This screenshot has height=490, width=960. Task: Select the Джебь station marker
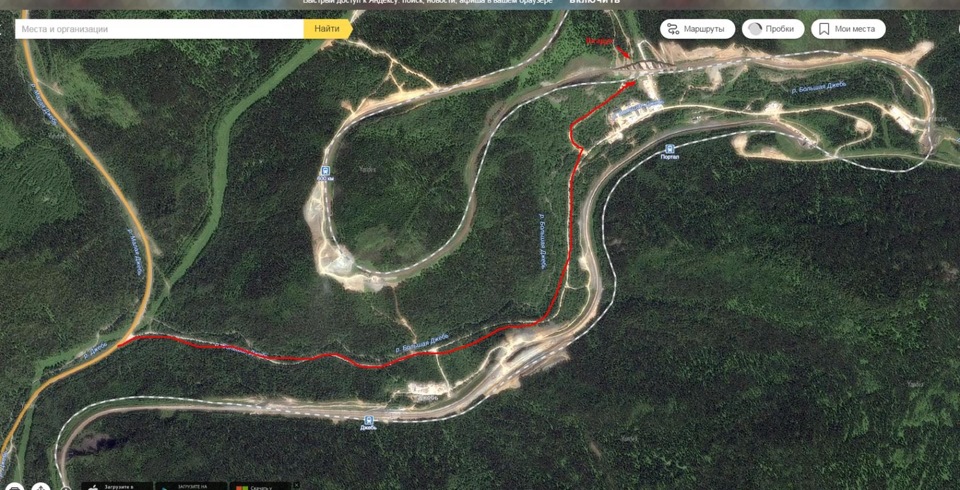(x=369, y=420)
